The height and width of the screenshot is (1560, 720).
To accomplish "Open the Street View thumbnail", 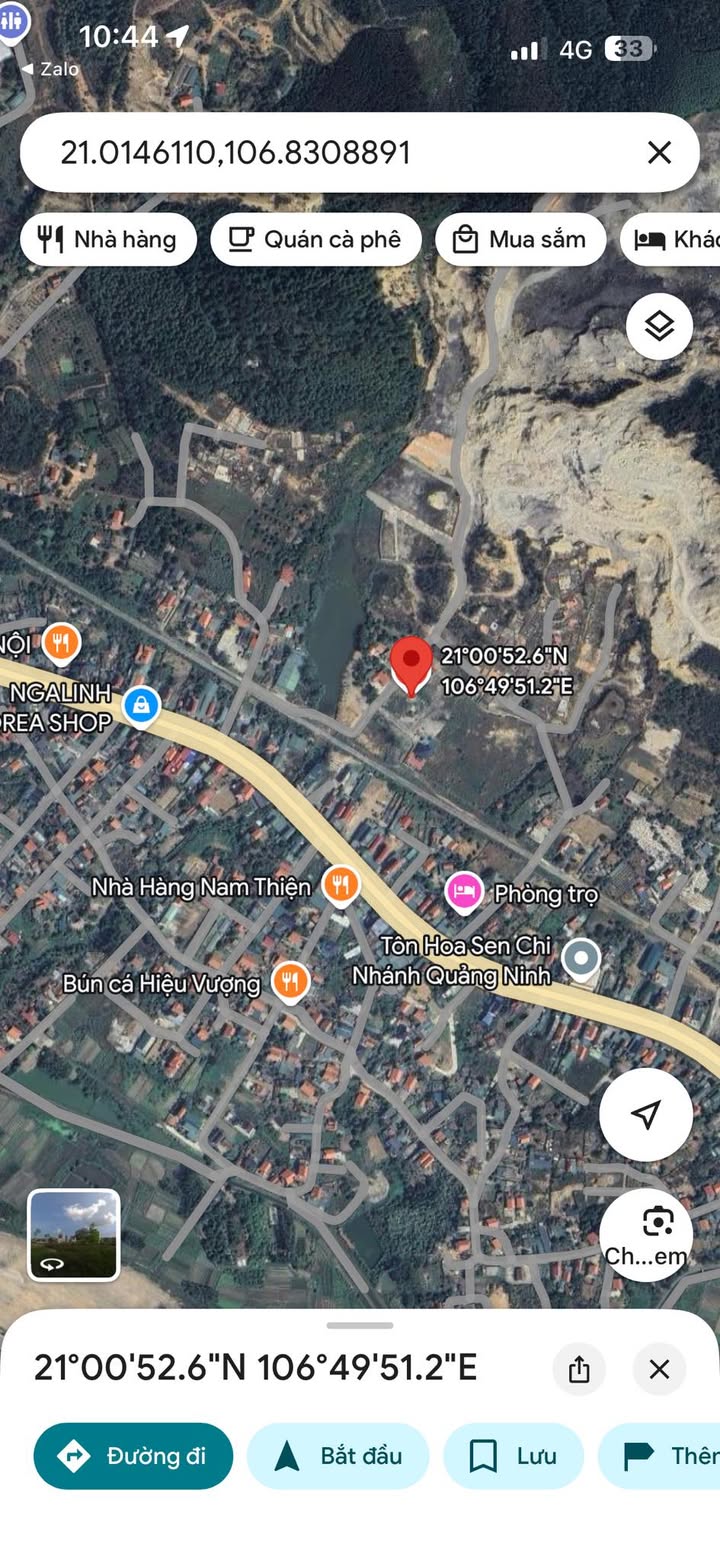I will click(74, 1234).
